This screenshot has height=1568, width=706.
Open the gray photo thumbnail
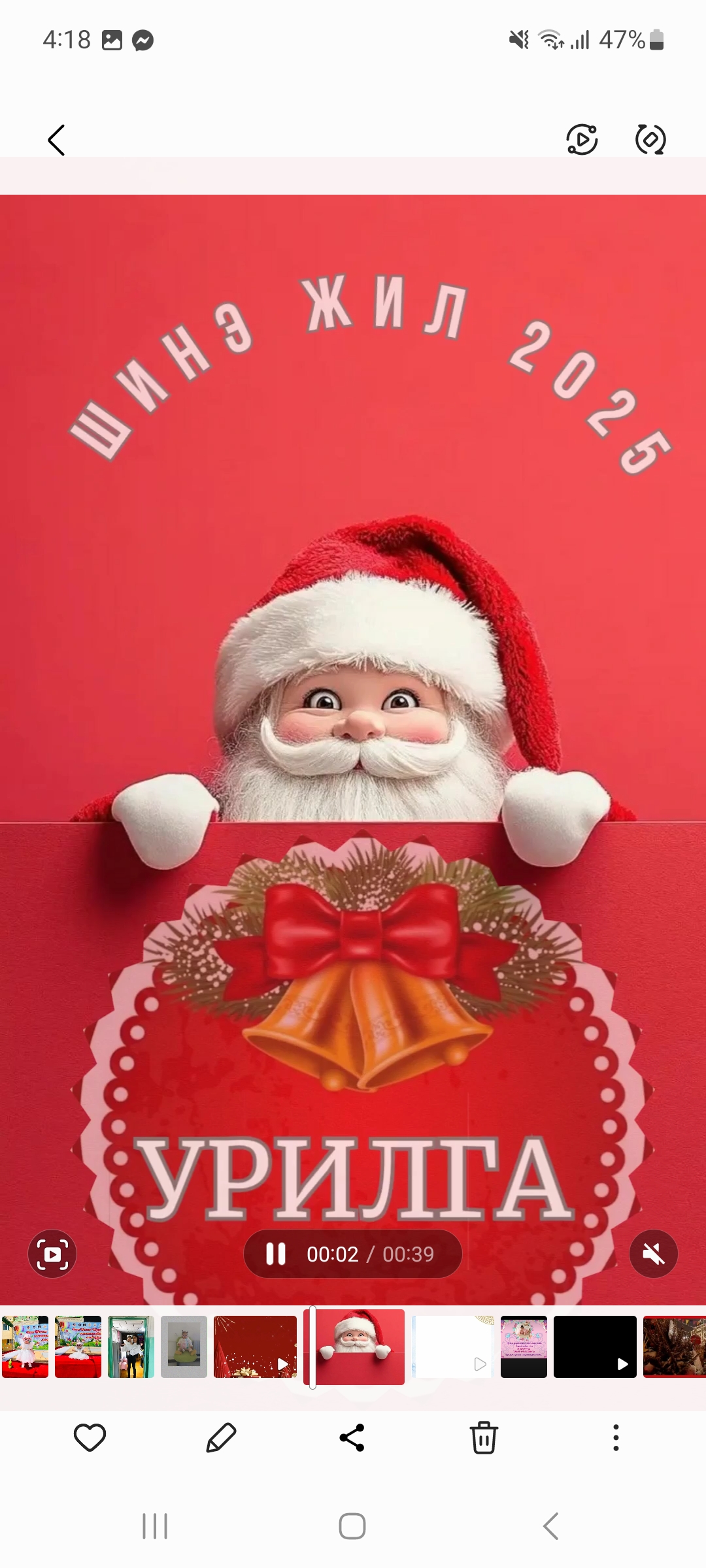point(184,1347)
